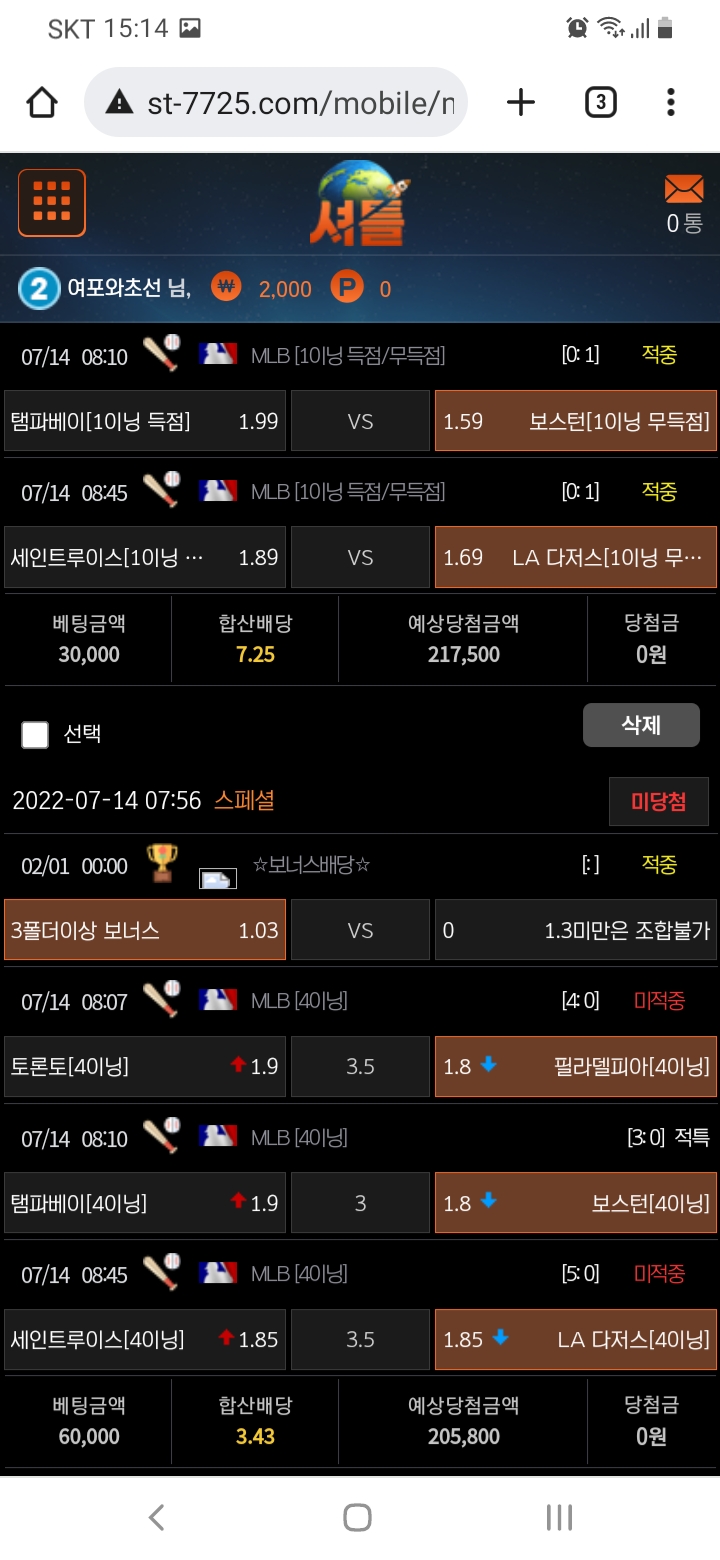Open the orange grid menu button
Viewport: 720px width, 1560px height.
52,203
